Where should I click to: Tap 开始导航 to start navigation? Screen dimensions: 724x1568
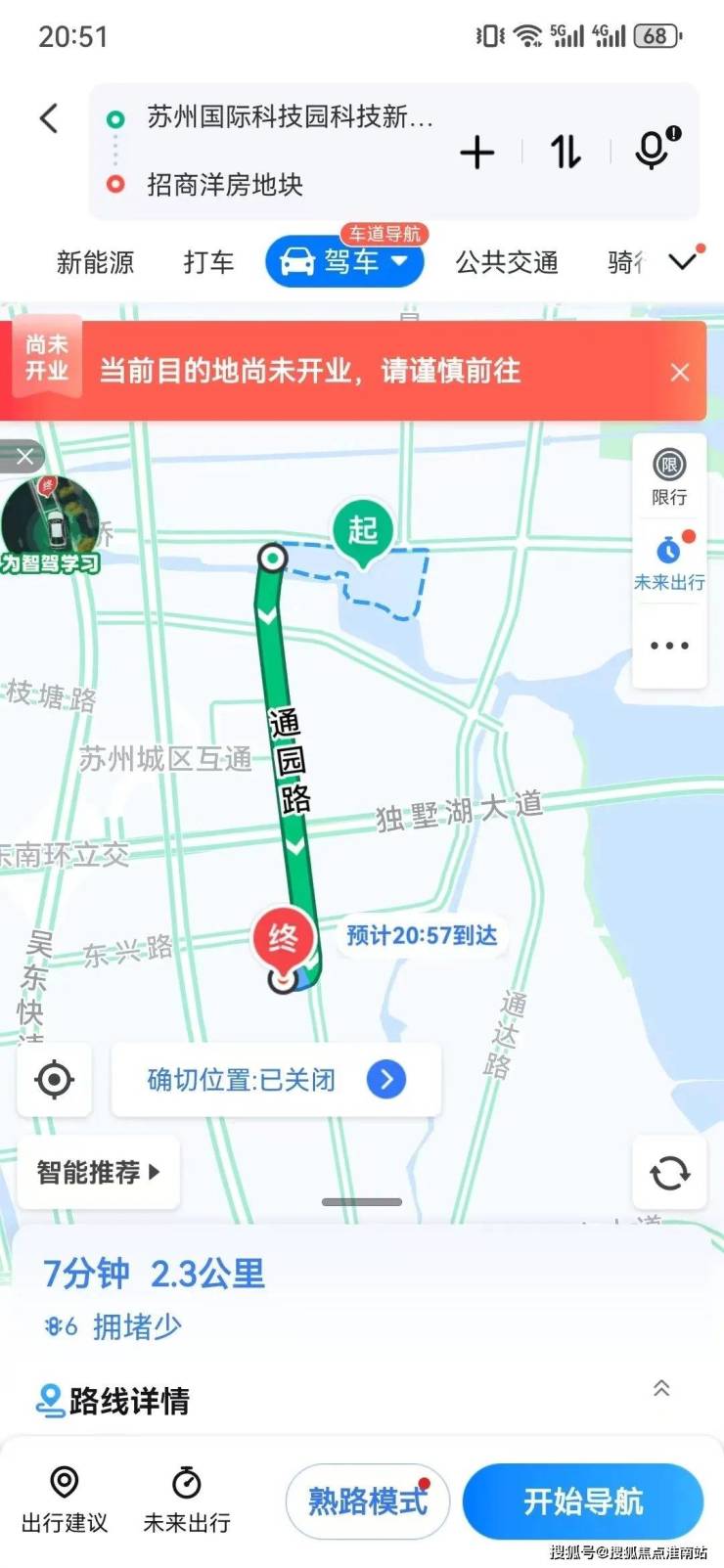[583, 1501]
